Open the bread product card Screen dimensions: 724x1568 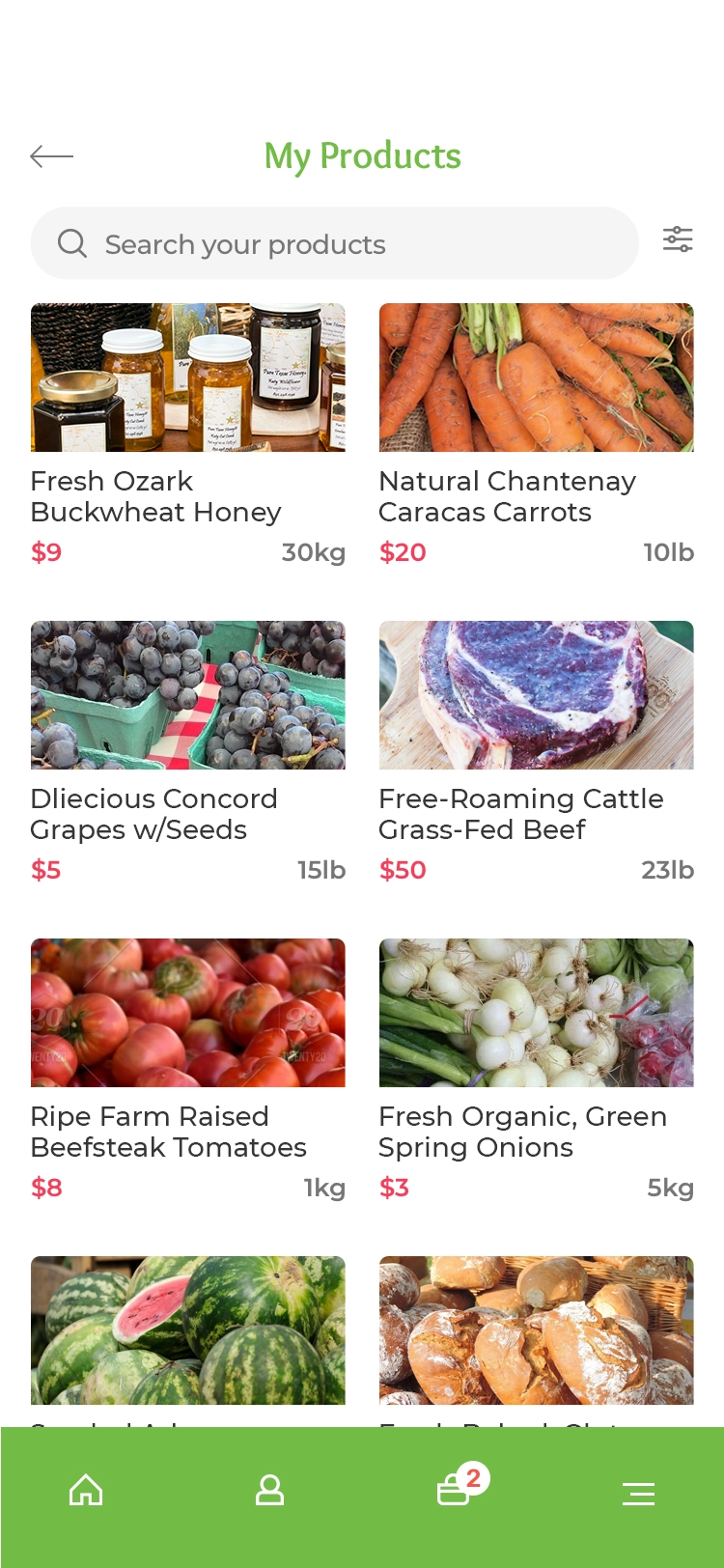(536, 1330)
